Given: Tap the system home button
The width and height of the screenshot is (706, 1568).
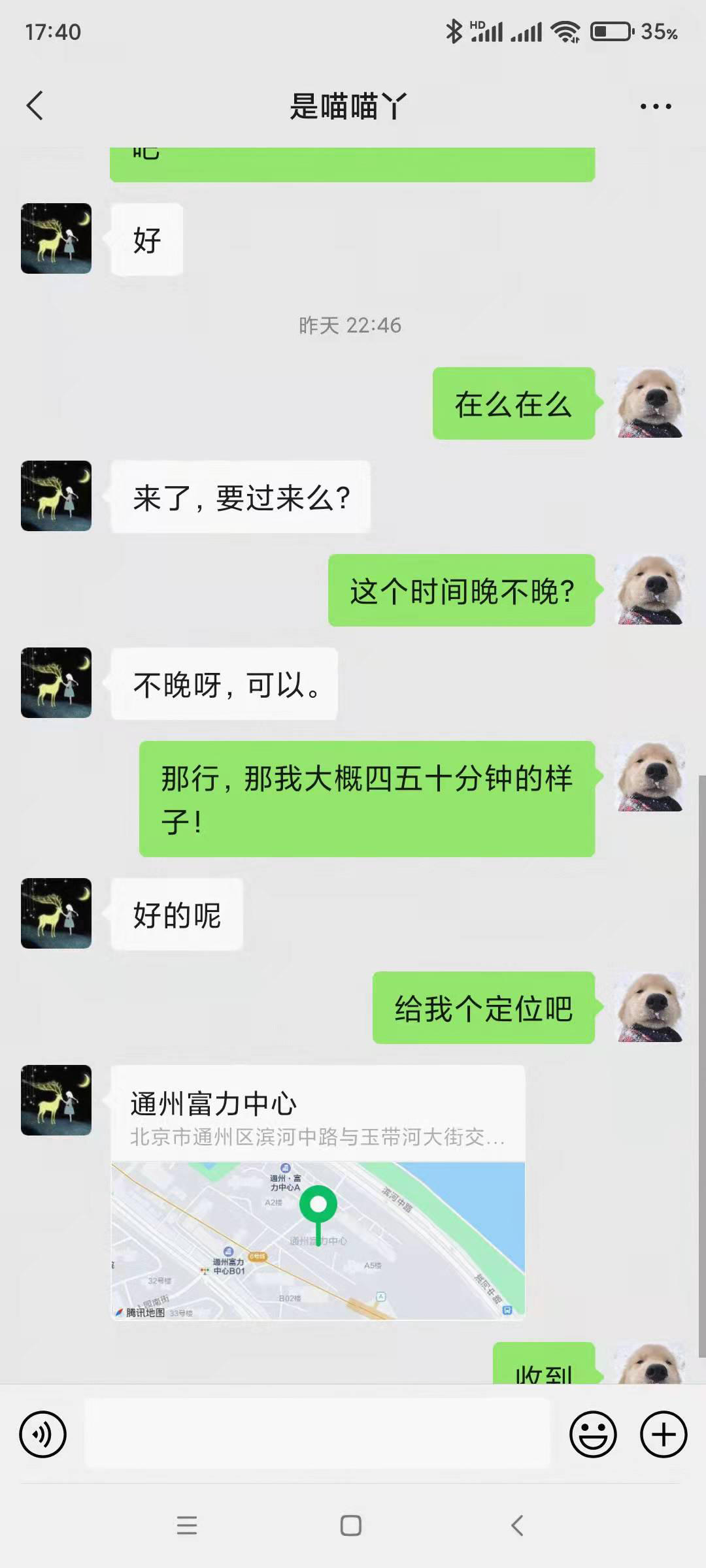Looking at the screenshot, I should click(351, 1526).
